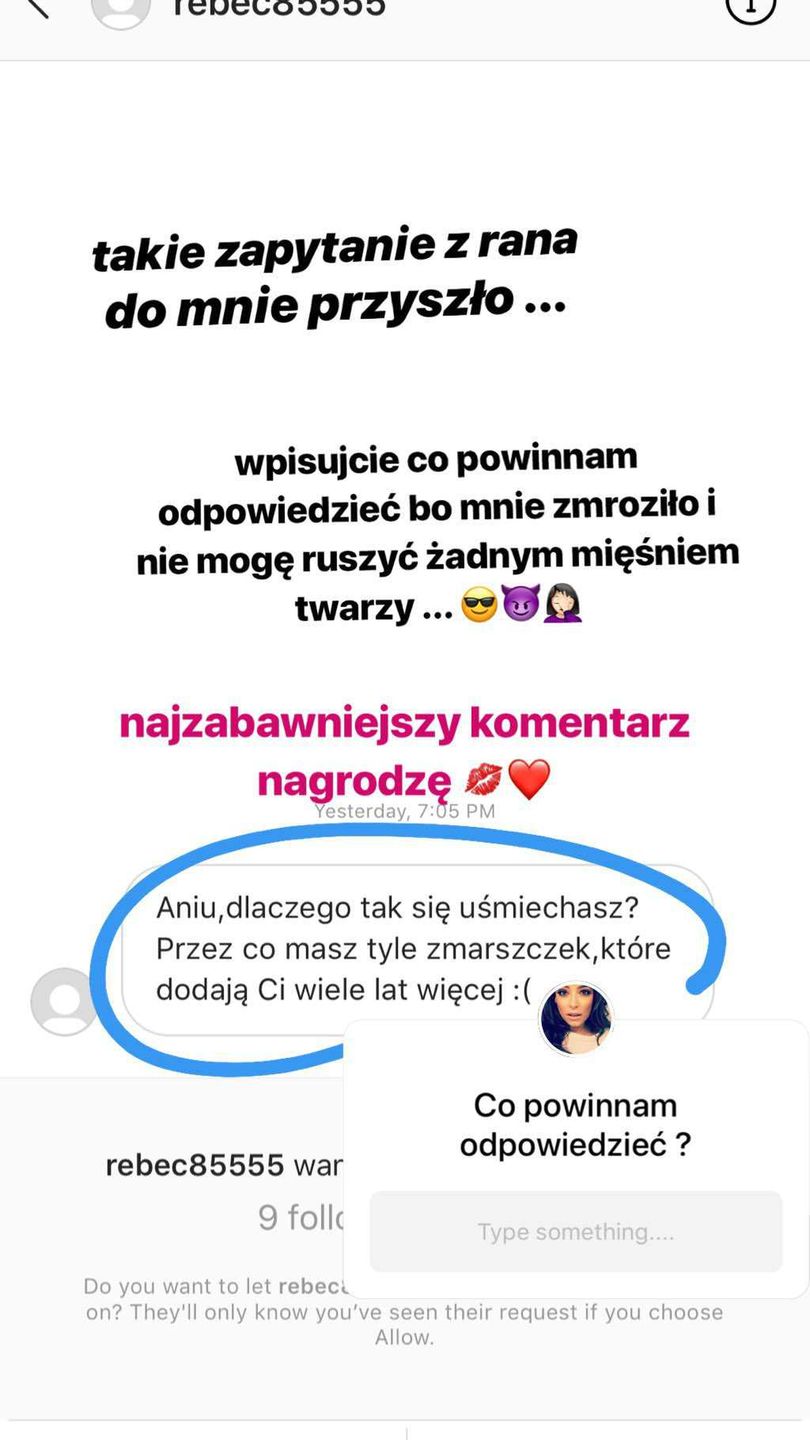Viewport: 810px width, 1440px height.
Task: Tap the facepalm emoji ending the story text
Action: pyautogui.click(x=562, y=602)
